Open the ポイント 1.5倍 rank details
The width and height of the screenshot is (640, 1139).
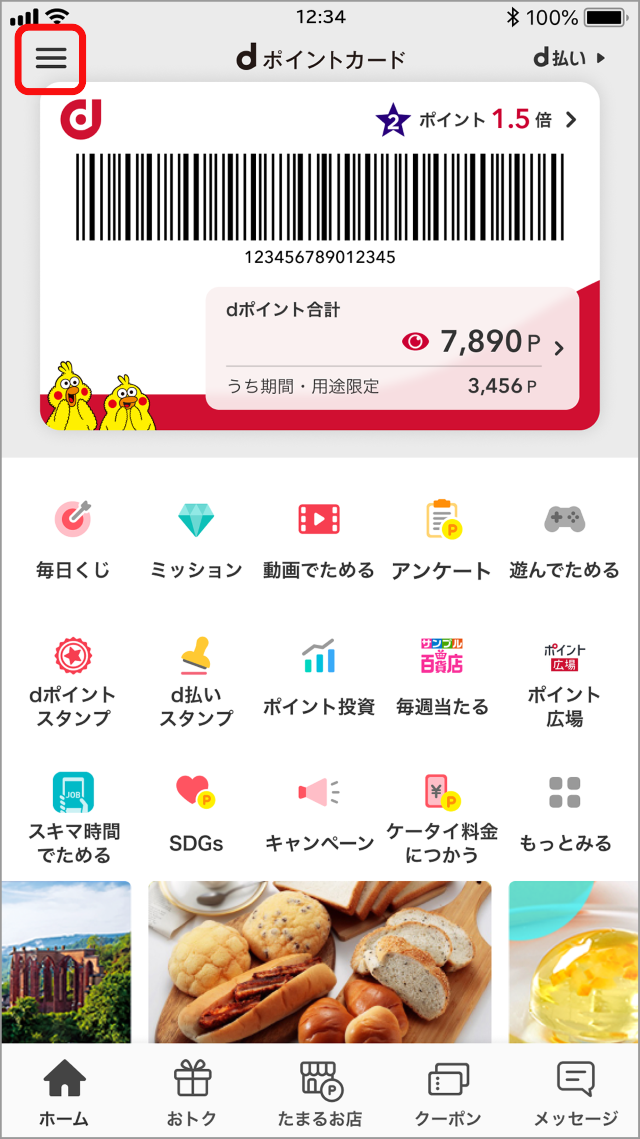coord(477,121)
